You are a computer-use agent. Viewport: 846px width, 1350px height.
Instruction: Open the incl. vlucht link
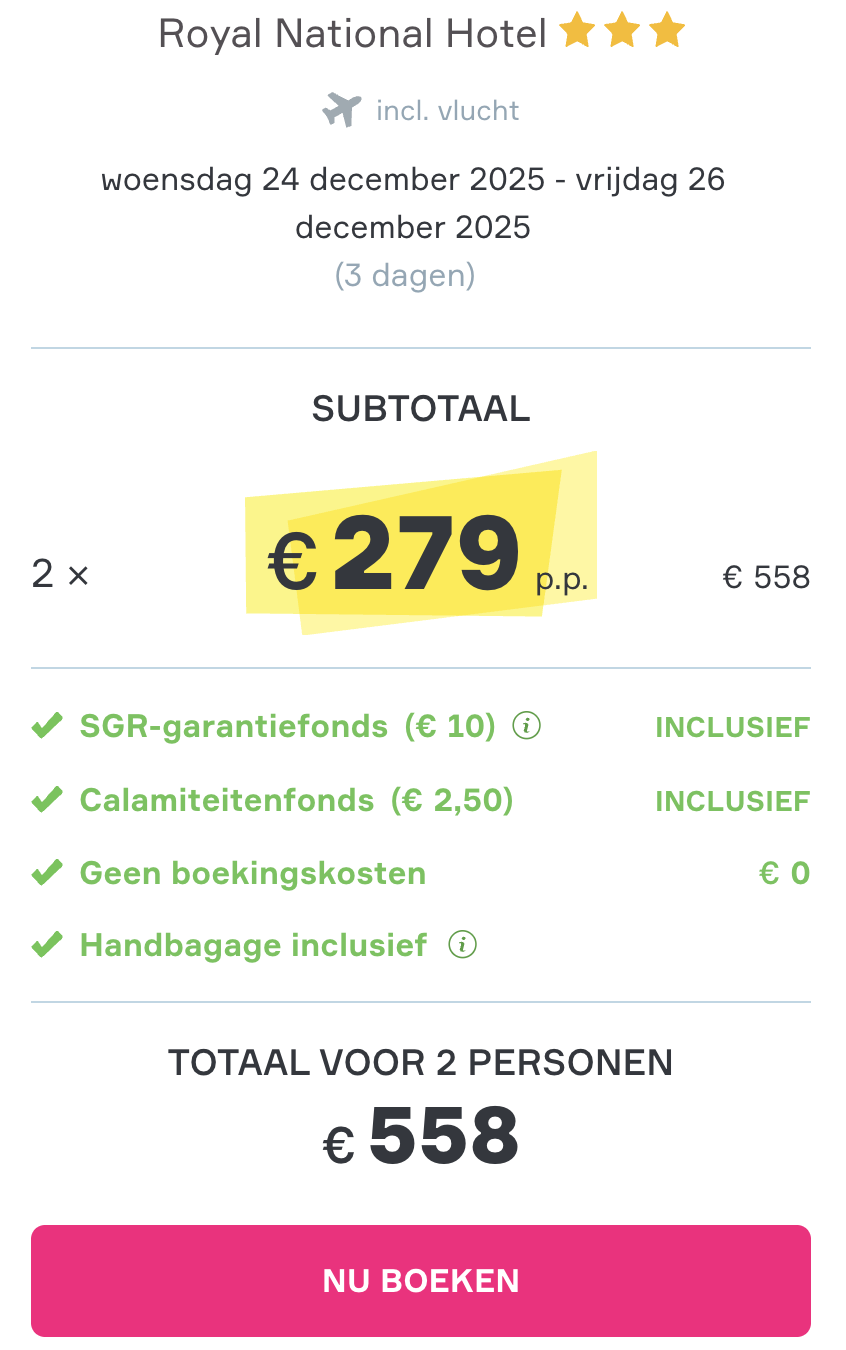(x=447, y=110)
